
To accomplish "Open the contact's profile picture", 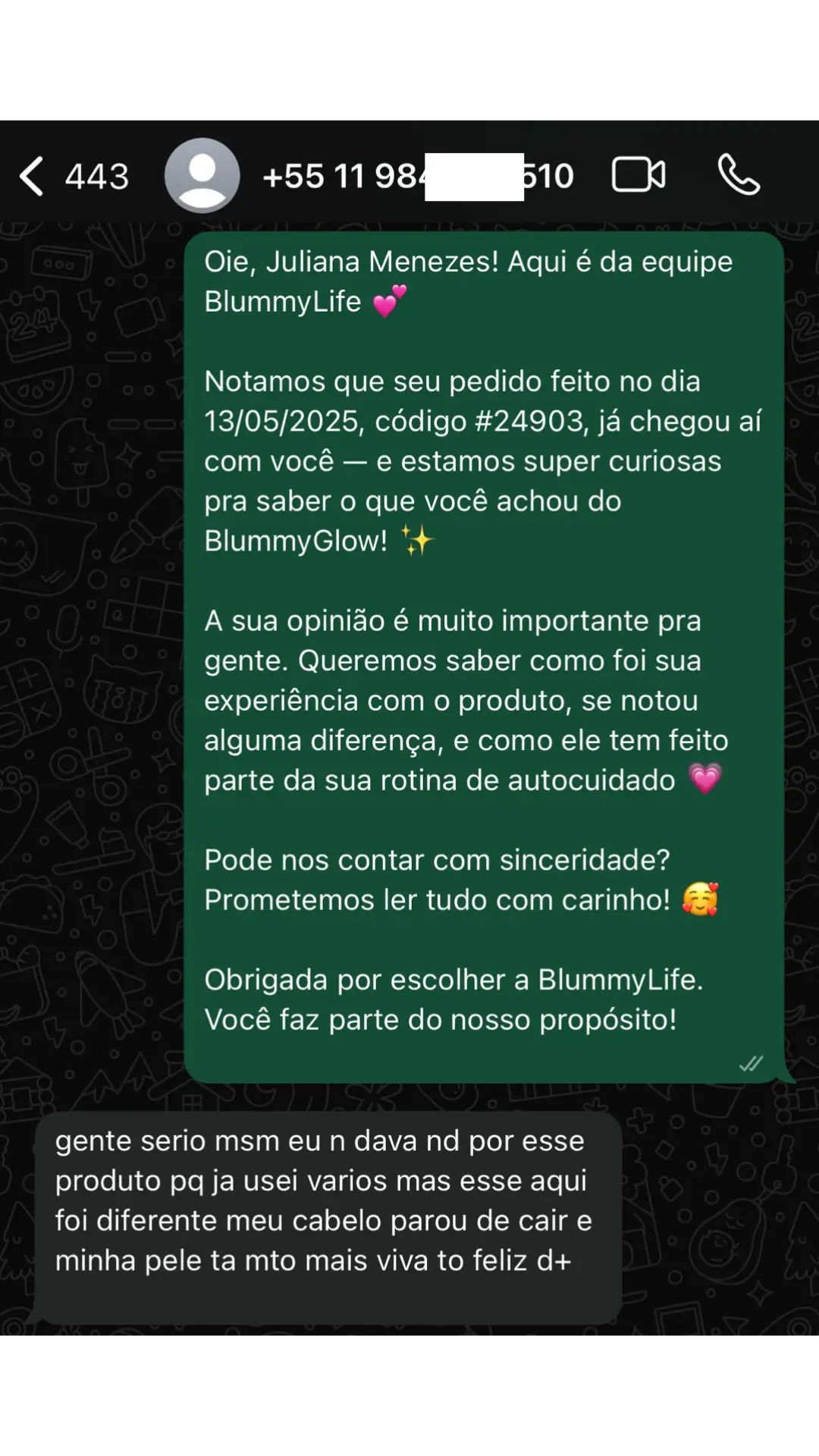I will 202,176.
